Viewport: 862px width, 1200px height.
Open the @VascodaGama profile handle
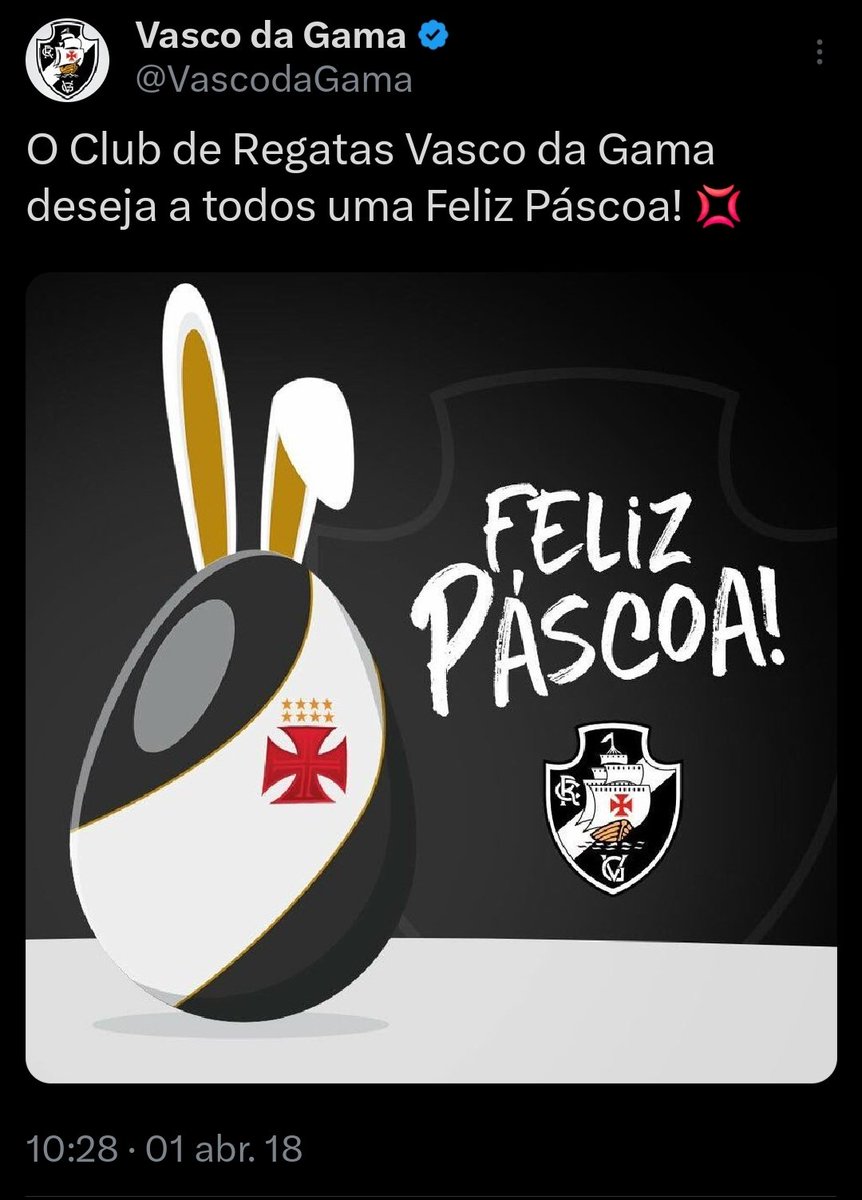273,81
